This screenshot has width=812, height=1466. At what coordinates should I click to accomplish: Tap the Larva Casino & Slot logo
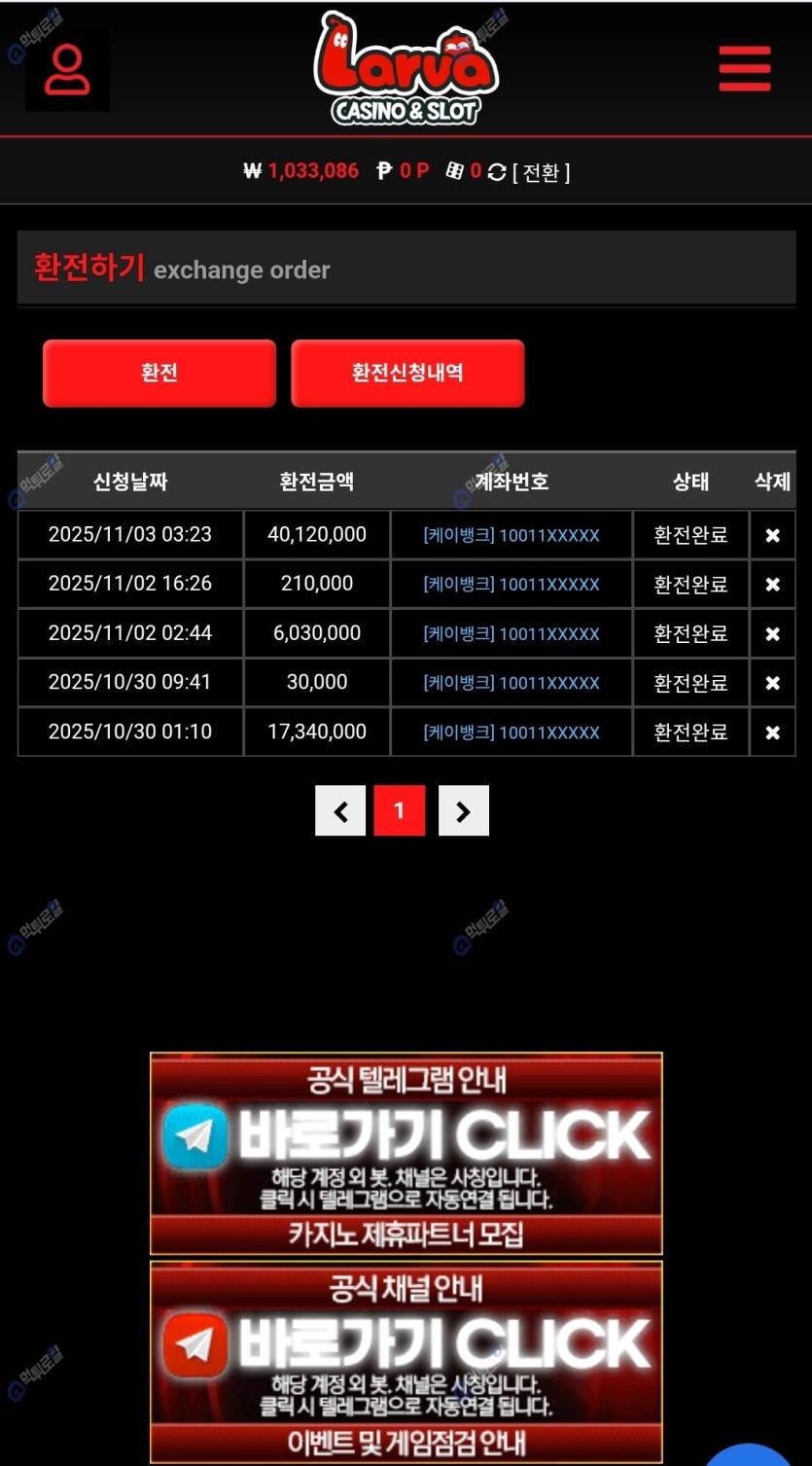406,68
